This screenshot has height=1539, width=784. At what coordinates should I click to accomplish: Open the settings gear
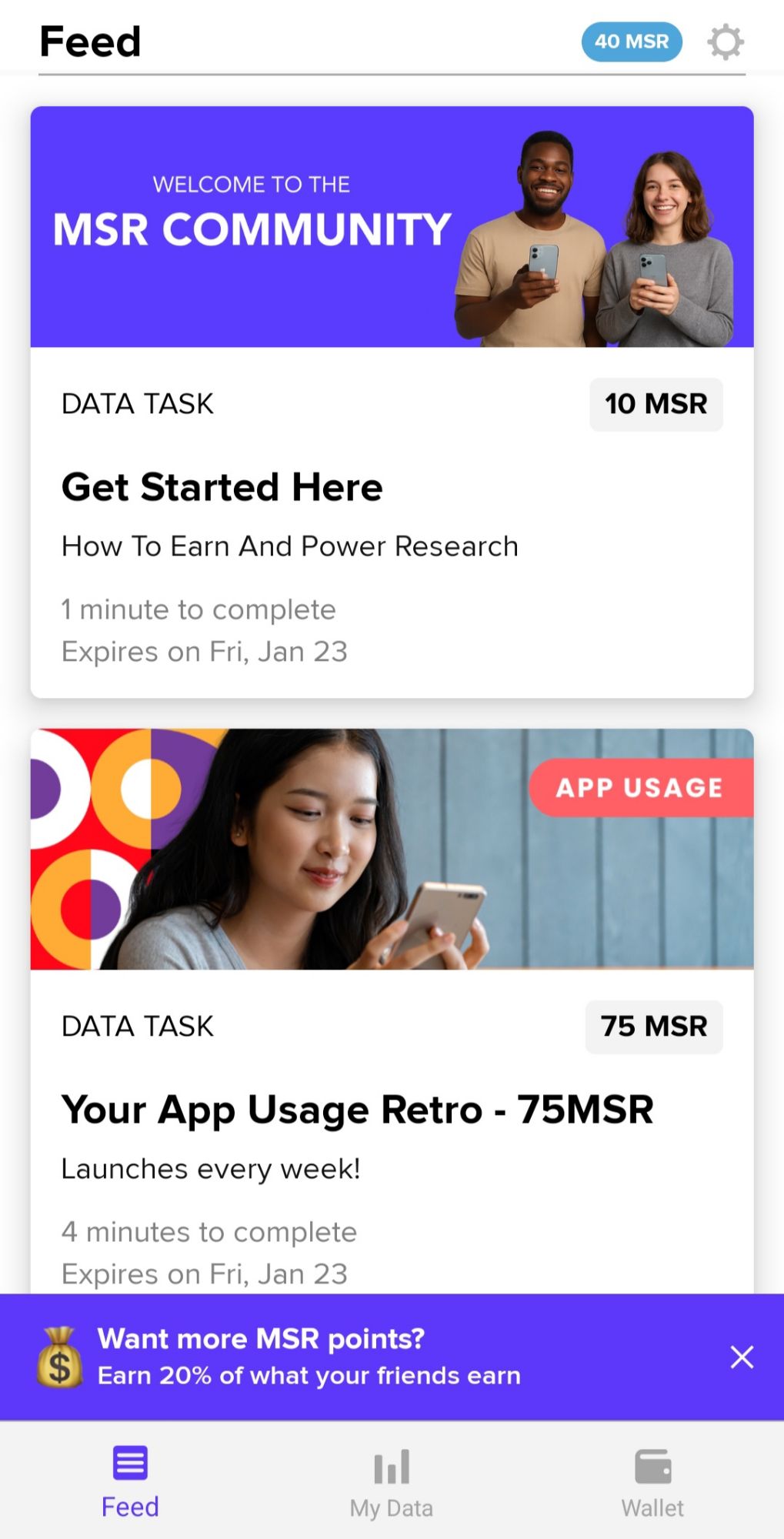click(725, 42)
